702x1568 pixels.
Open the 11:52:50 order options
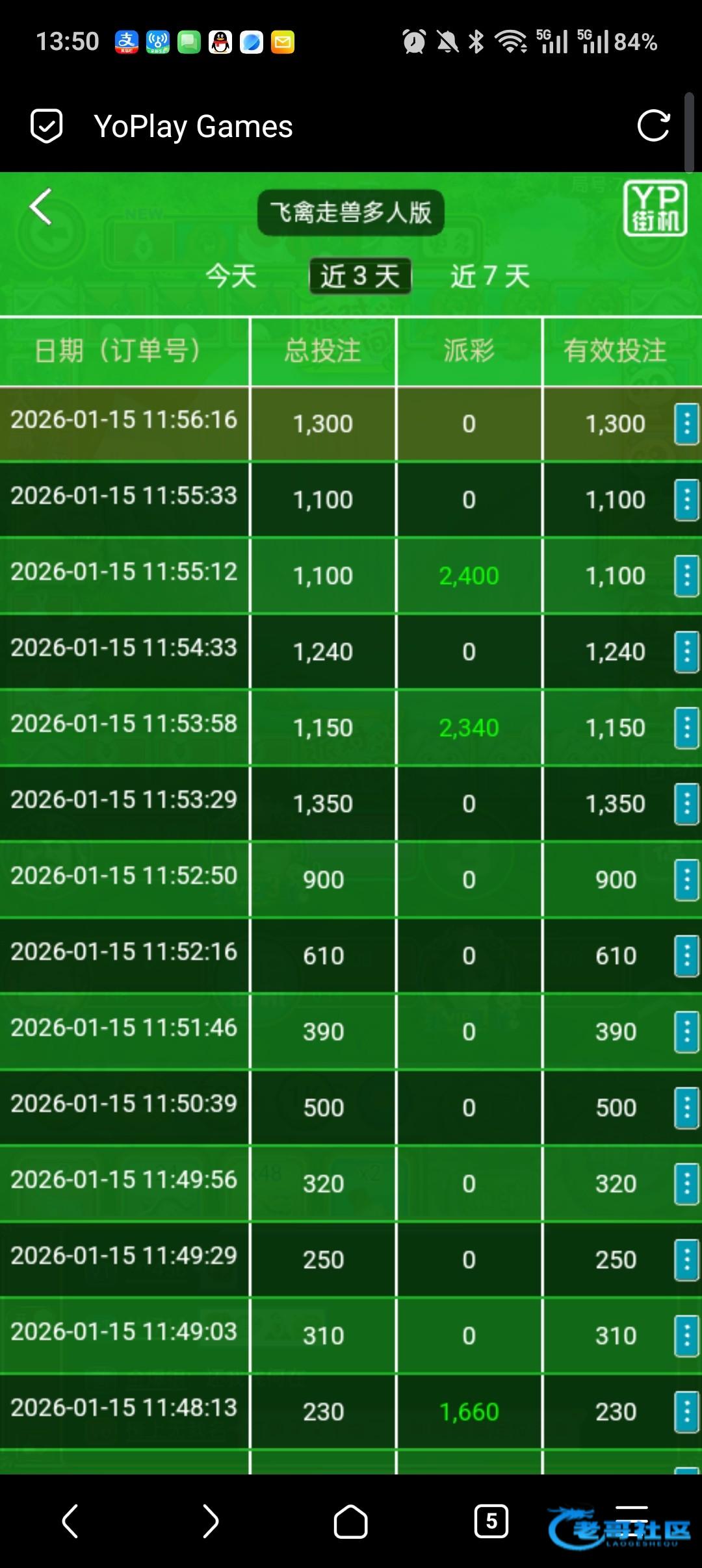tap(686, 880)
